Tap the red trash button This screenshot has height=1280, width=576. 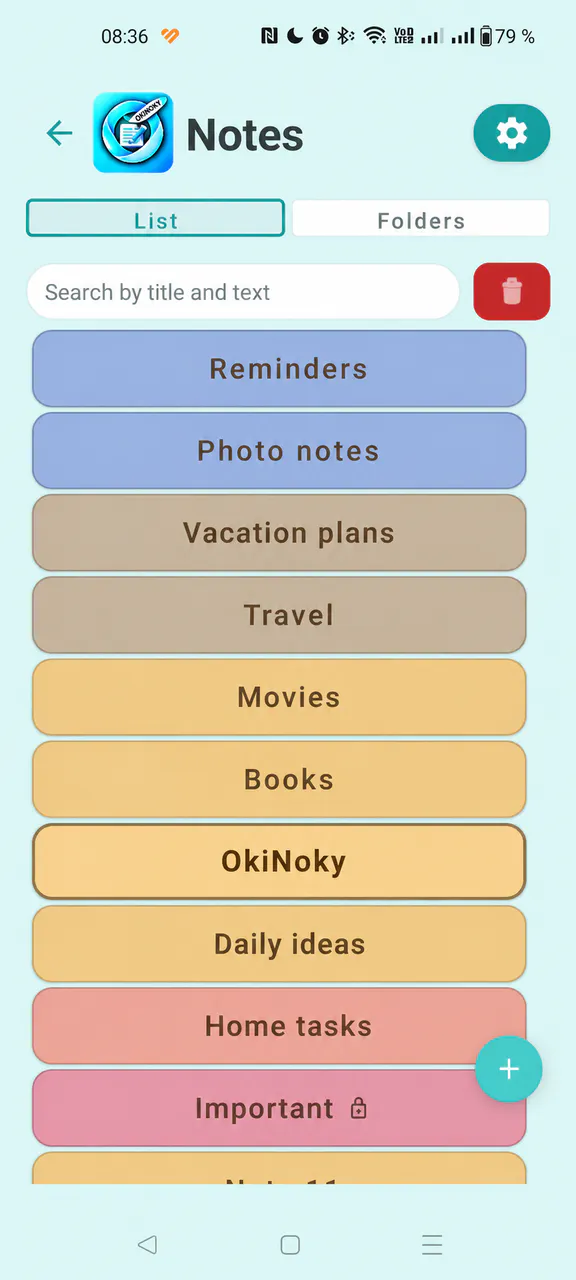click(512, 292)
